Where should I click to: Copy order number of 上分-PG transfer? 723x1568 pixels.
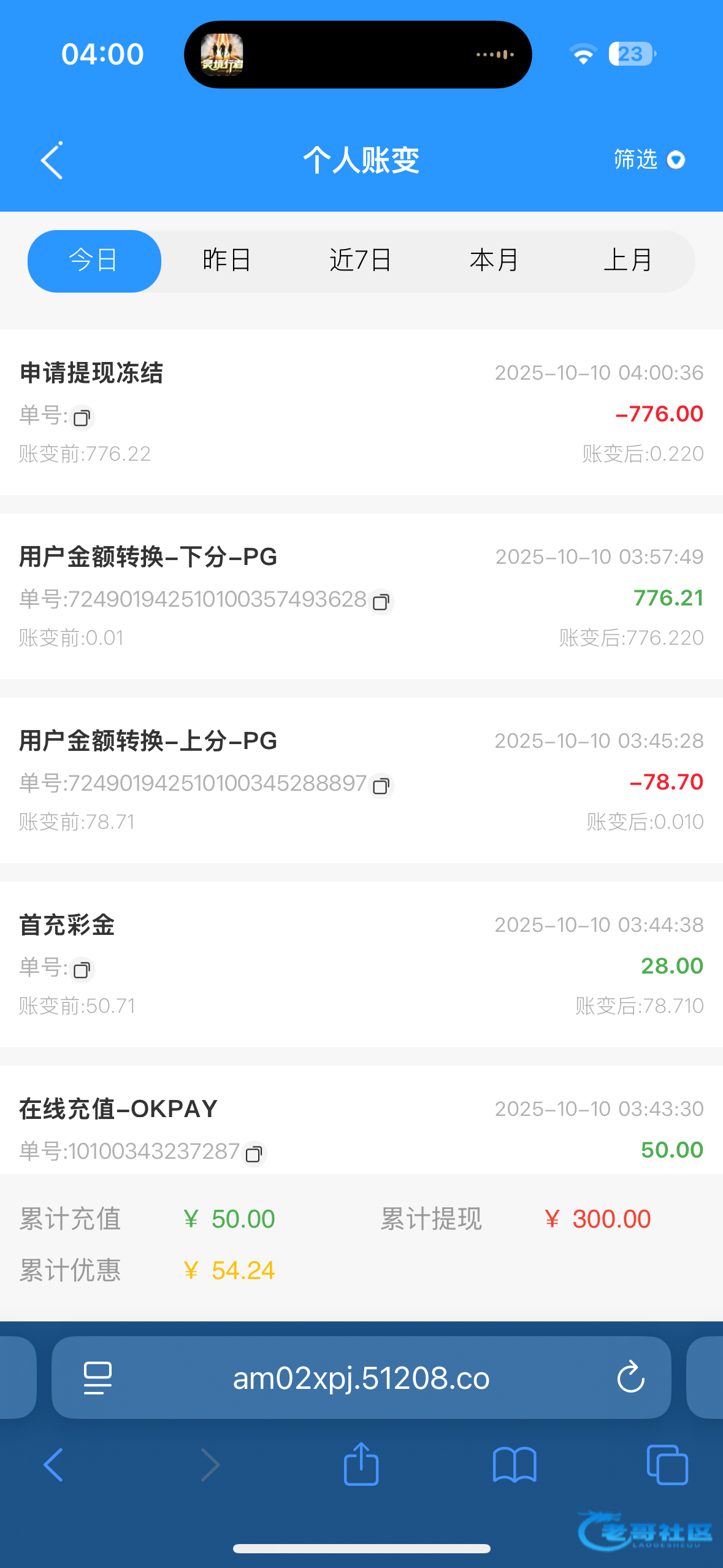click(381, 786)
